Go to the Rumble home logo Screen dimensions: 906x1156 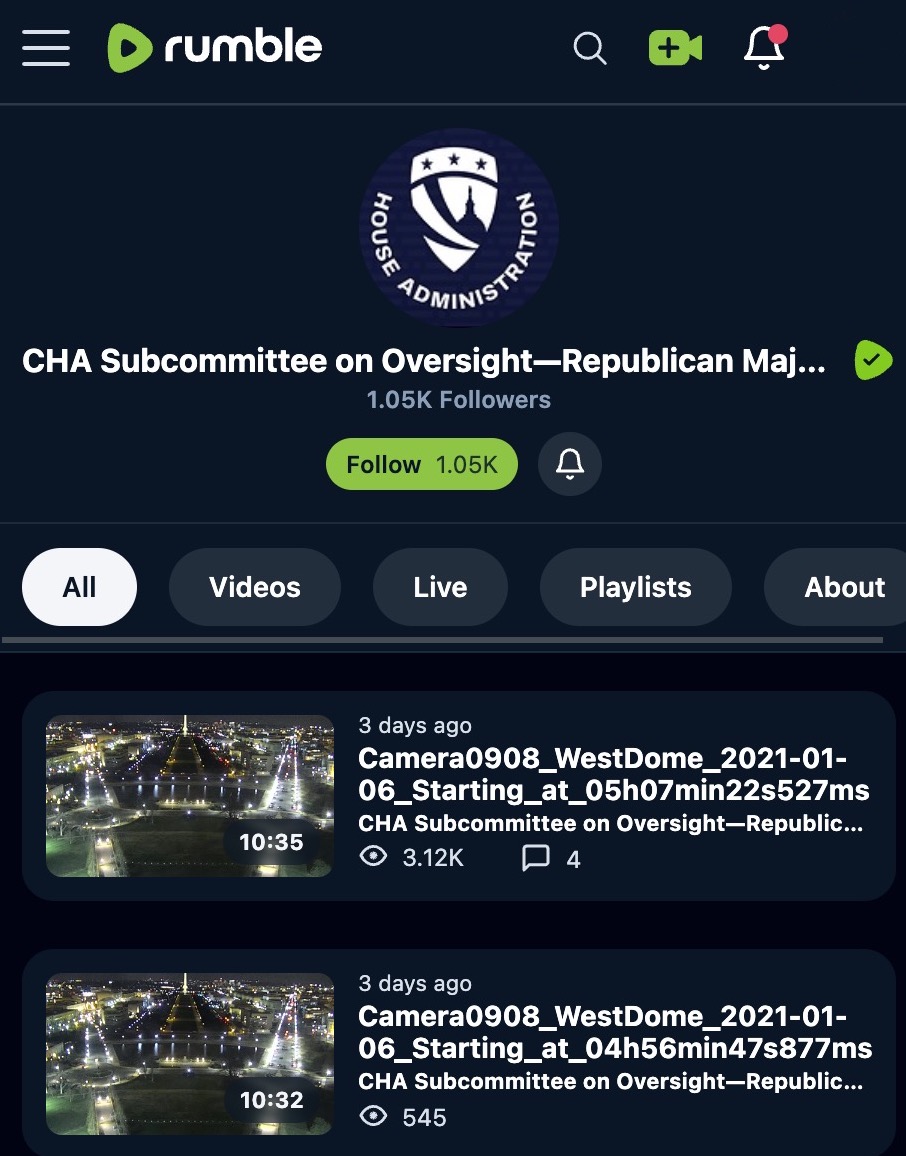tap(215, 48)
